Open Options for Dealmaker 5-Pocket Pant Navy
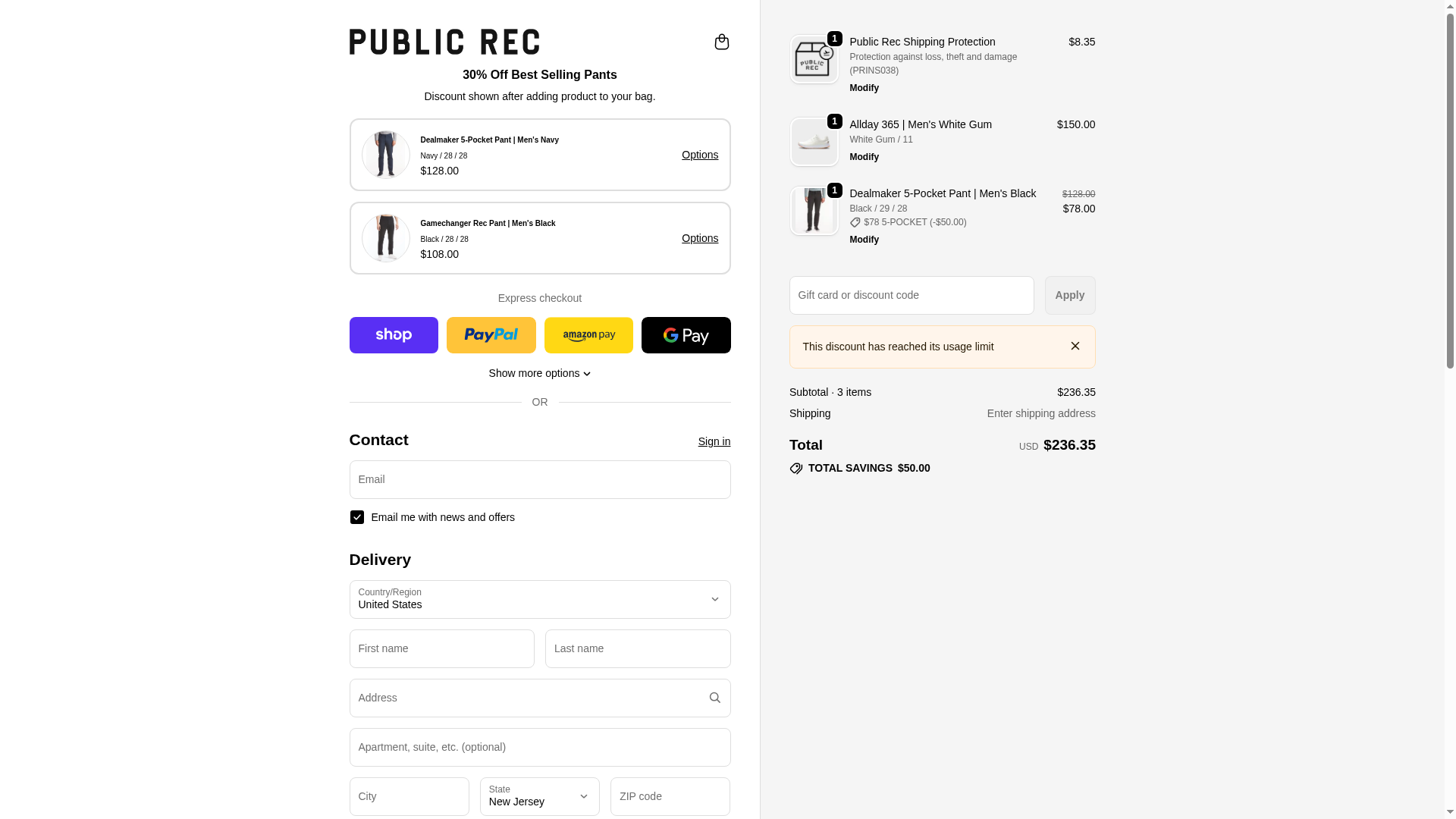 [699, 155]
